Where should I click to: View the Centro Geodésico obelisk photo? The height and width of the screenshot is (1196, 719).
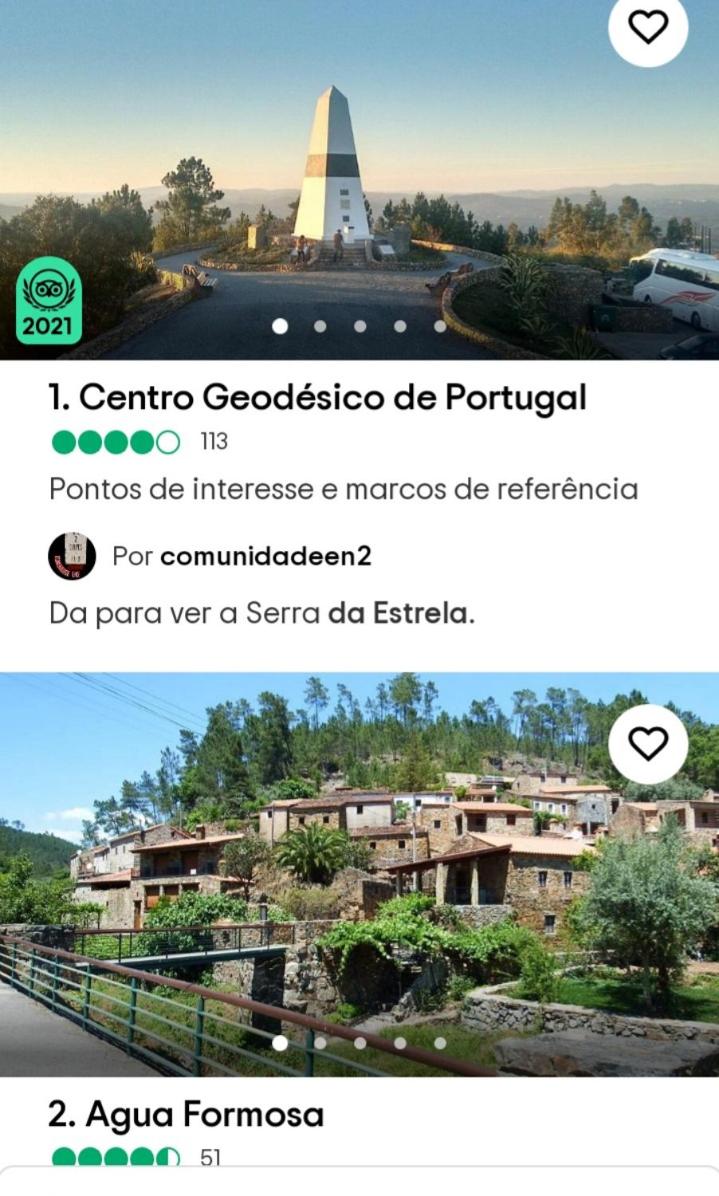tap(359, 179)
